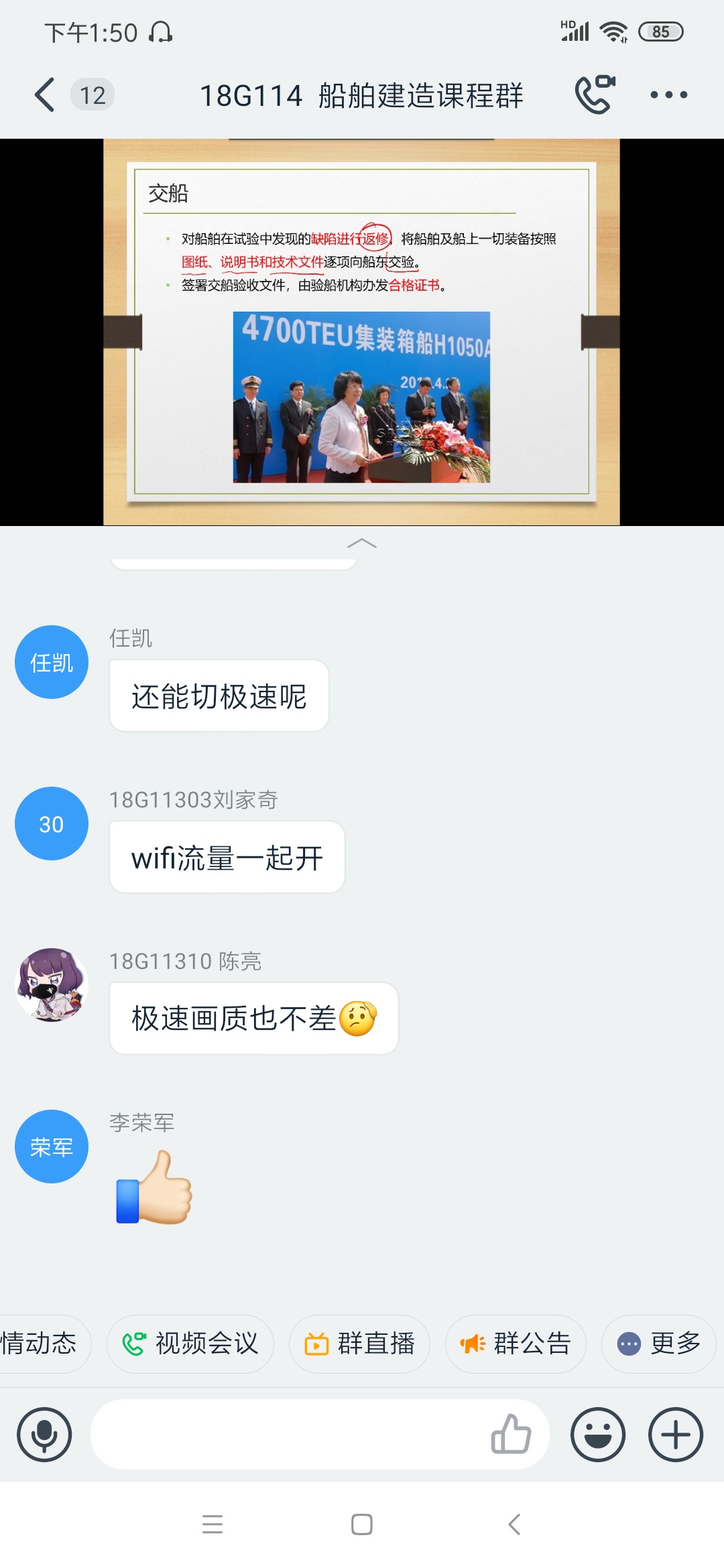Collapse the live stream panel
Image resolution: width=724 pixels, height=1568 pixels.
point(361,543)
